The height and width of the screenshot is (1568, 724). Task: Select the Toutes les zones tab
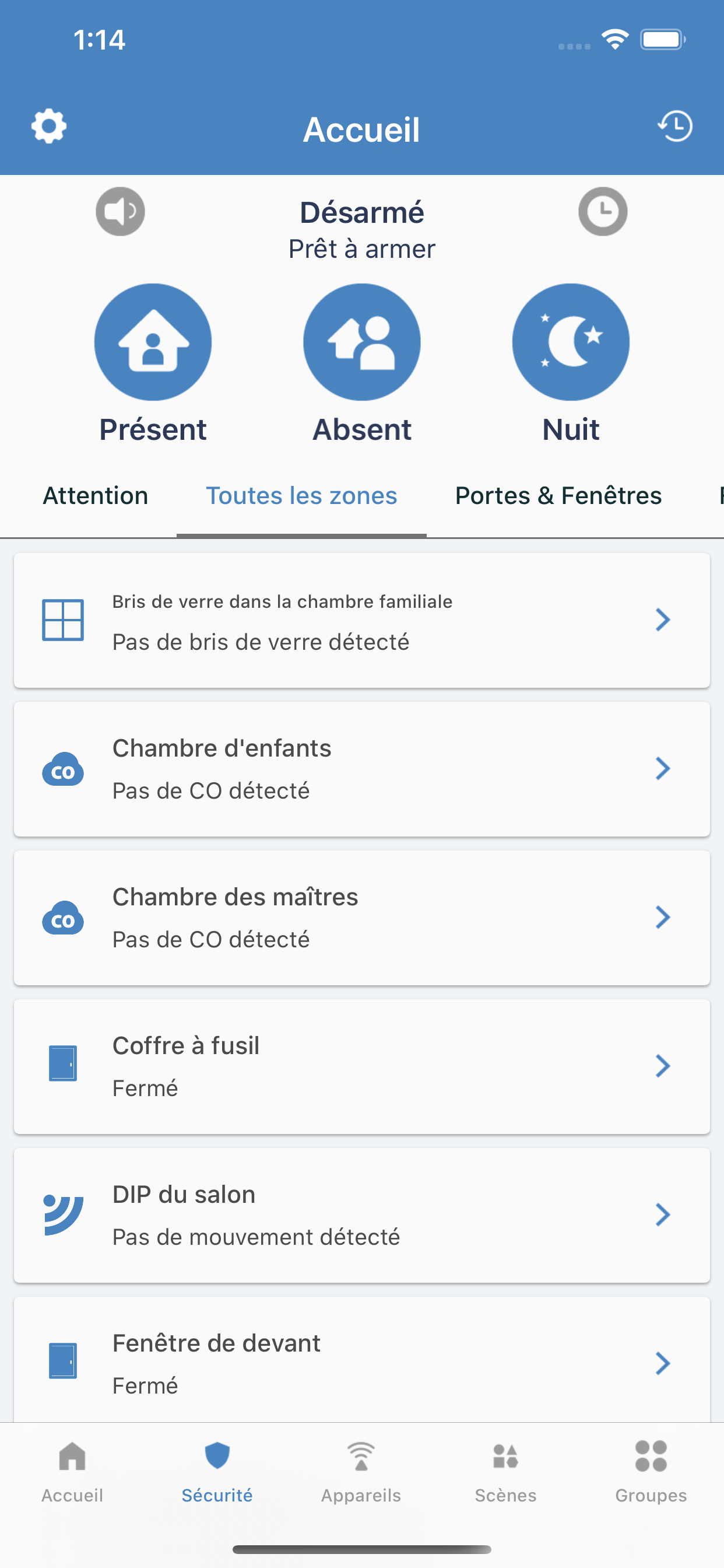pyautogui.click(x=301, y=495)
